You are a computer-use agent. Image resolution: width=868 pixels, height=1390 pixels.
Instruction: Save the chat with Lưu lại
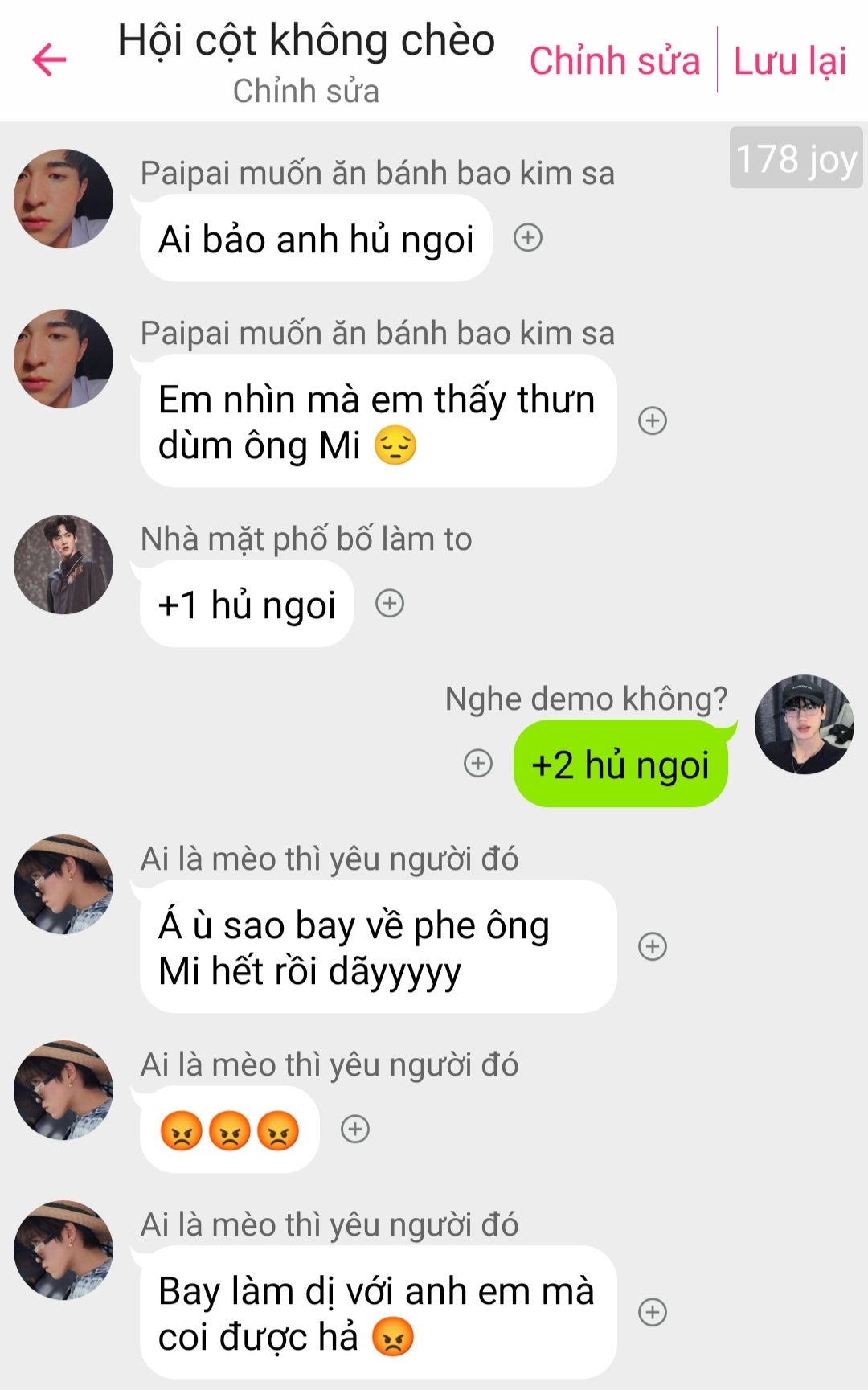point(790,61)
